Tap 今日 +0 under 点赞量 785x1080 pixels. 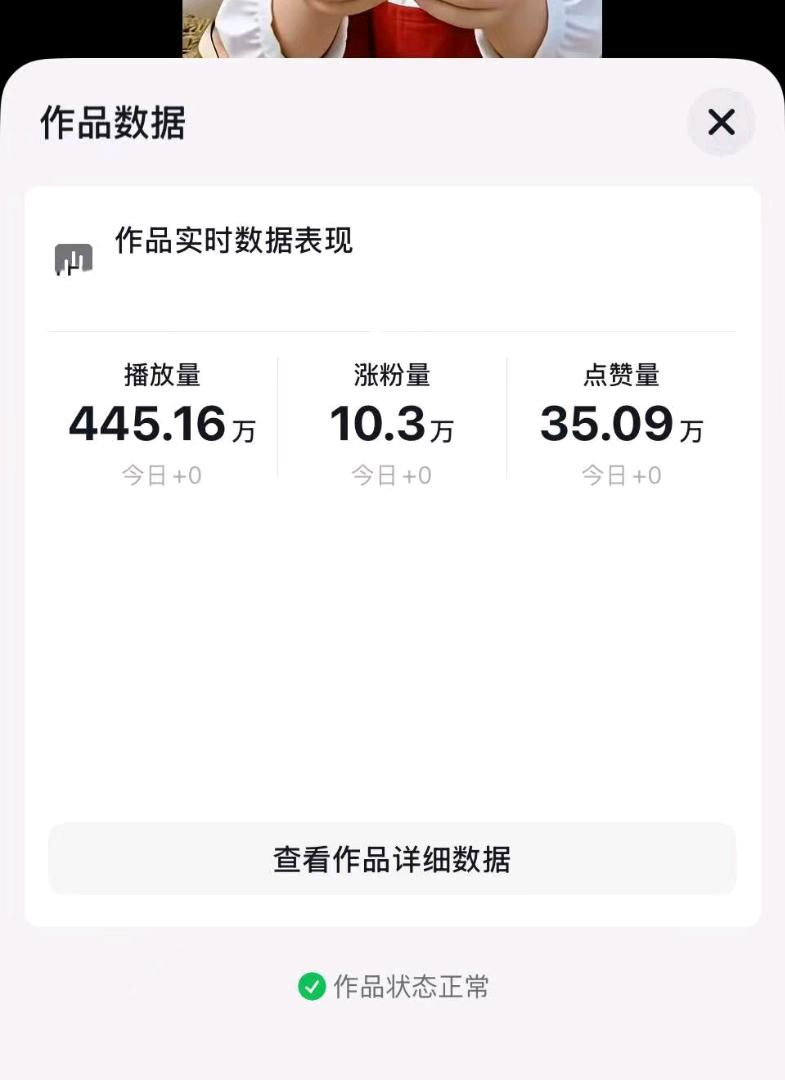[622, 475]
